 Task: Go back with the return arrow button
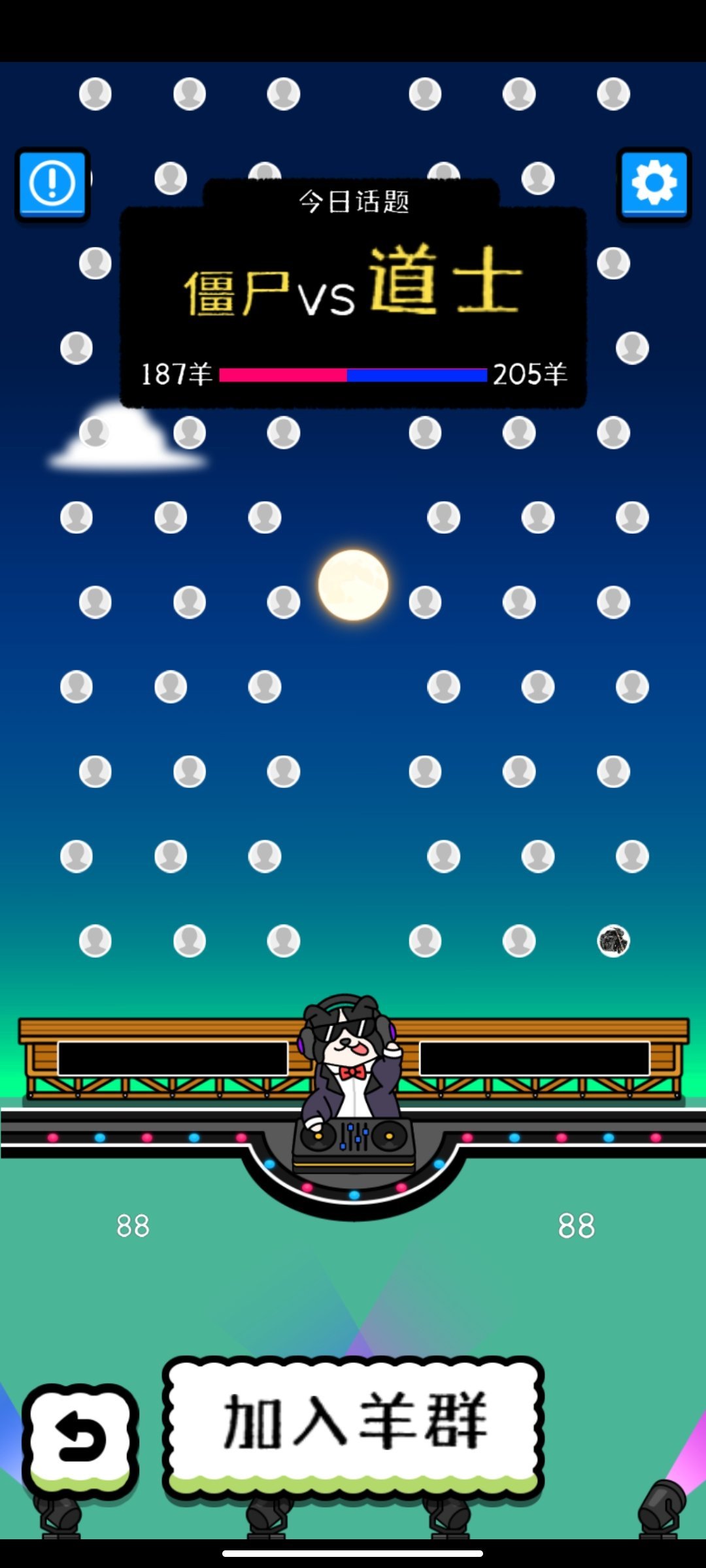80,1439
